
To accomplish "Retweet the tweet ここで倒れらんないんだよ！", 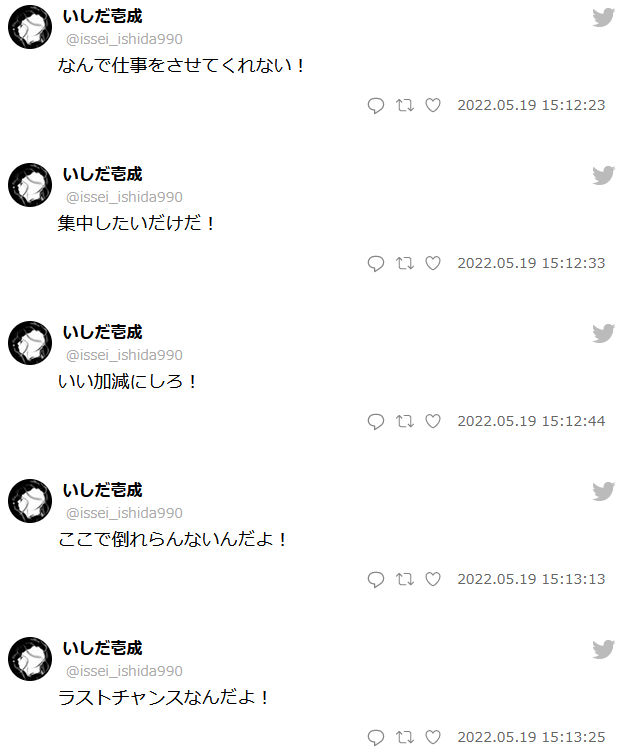I will (405, 579).
